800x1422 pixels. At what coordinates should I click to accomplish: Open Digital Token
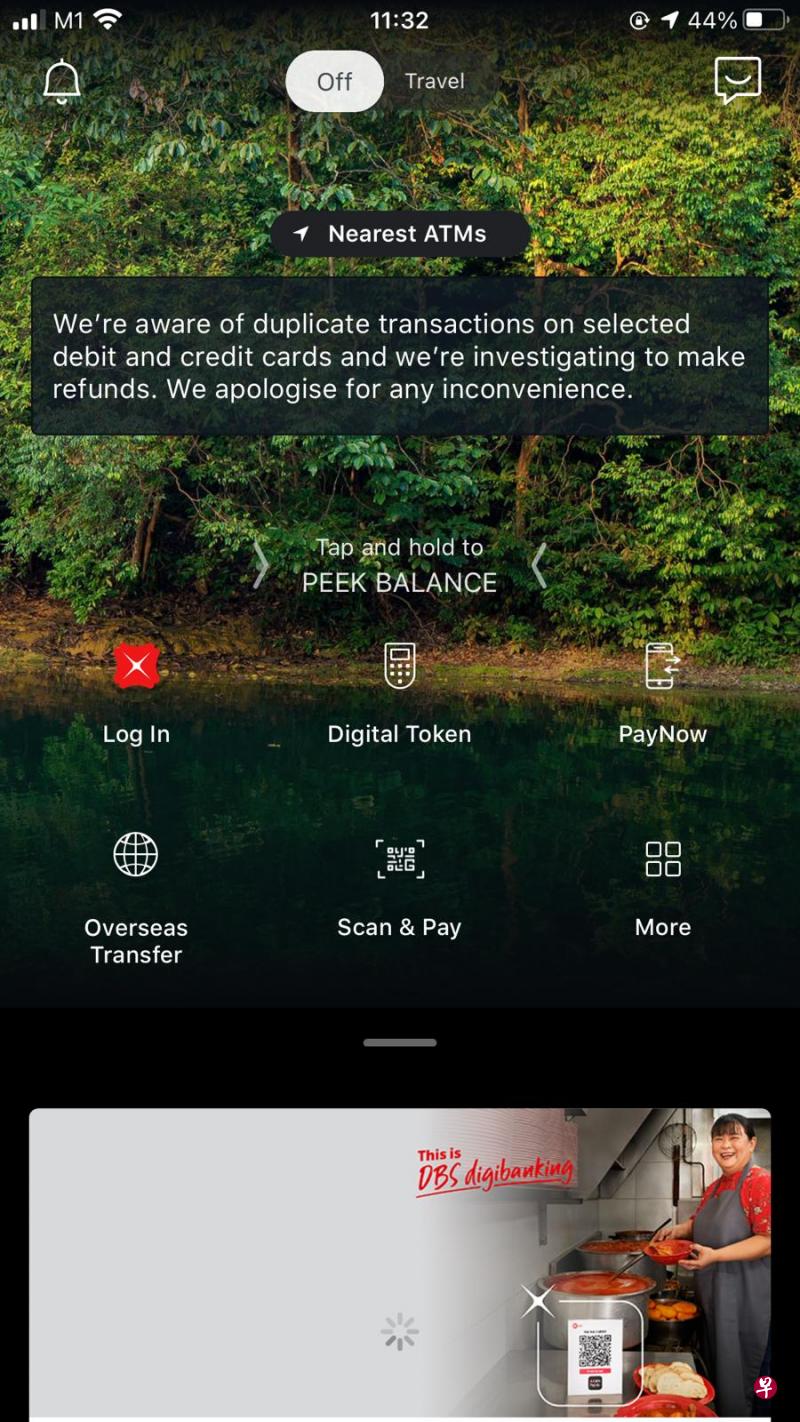[x=399, y=692]
